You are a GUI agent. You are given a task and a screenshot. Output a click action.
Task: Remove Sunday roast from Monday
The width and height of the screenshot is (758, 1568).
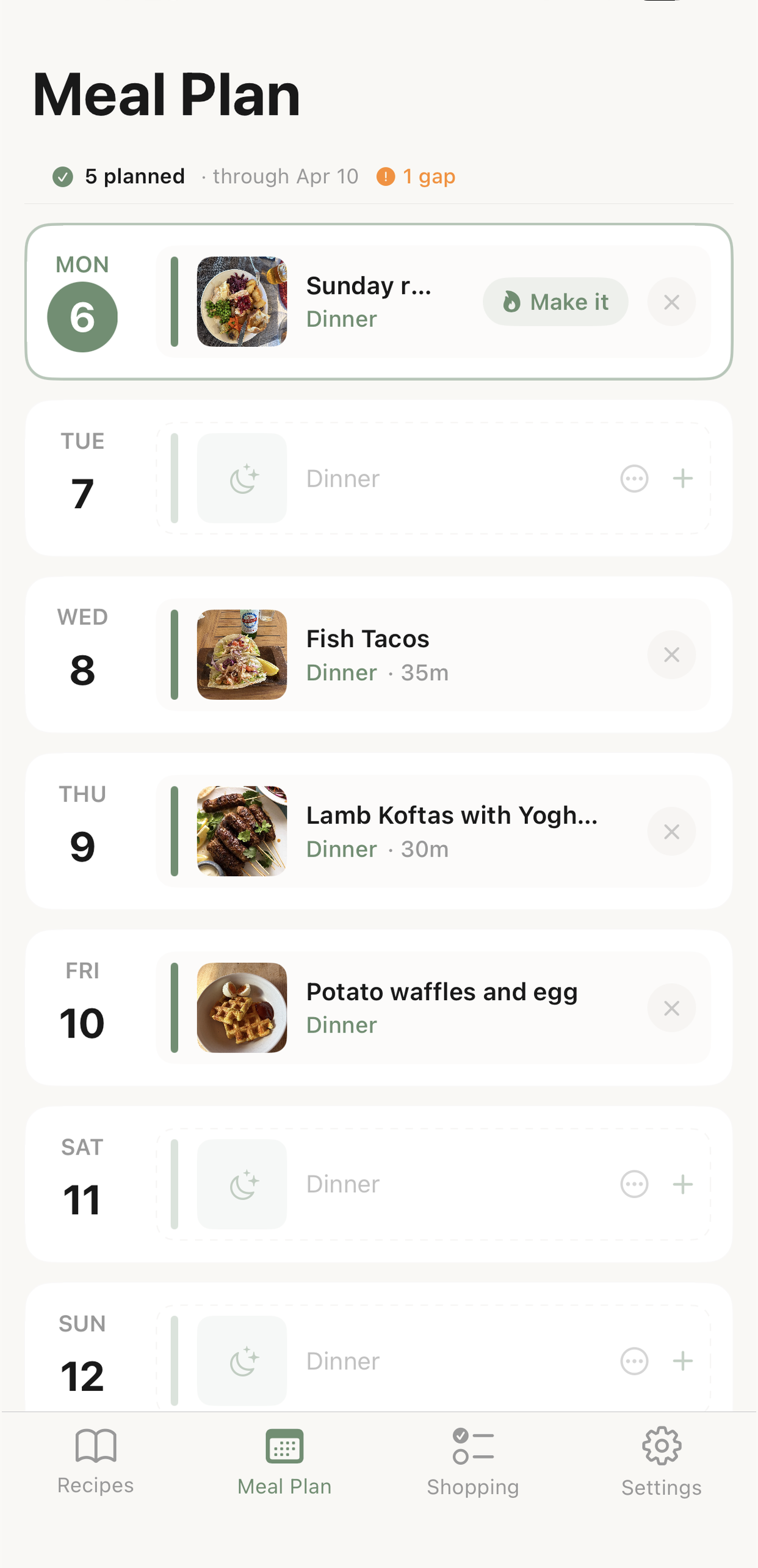coord(671,302)
